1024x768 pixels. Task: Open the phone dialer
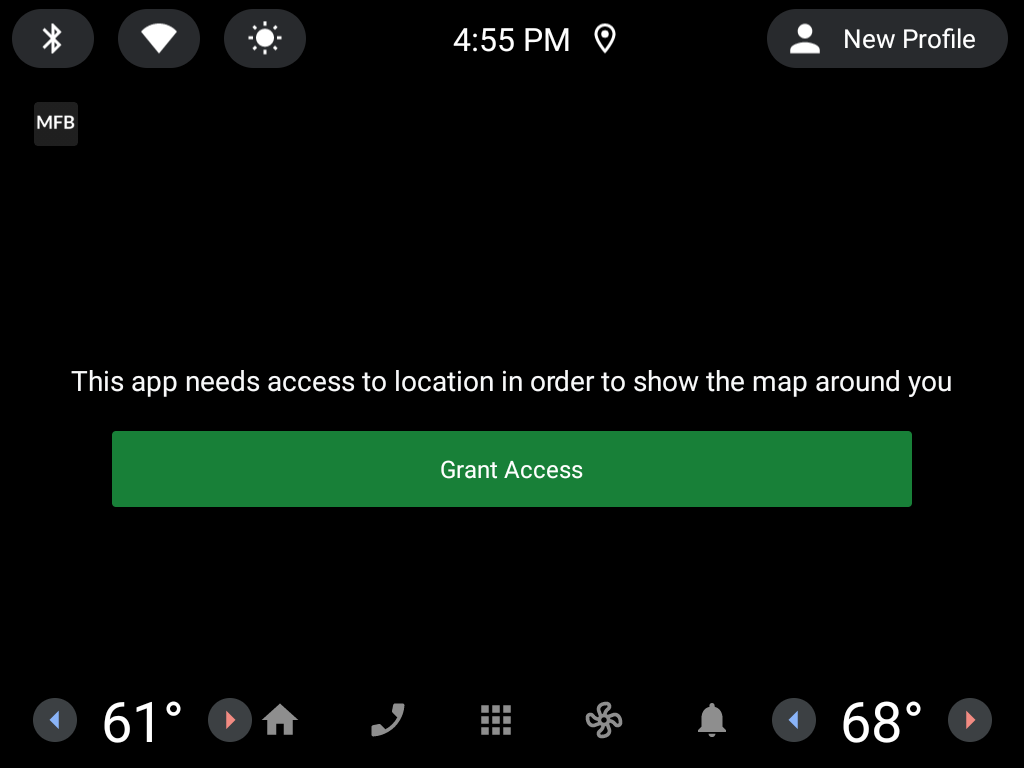tap(388, 720)
